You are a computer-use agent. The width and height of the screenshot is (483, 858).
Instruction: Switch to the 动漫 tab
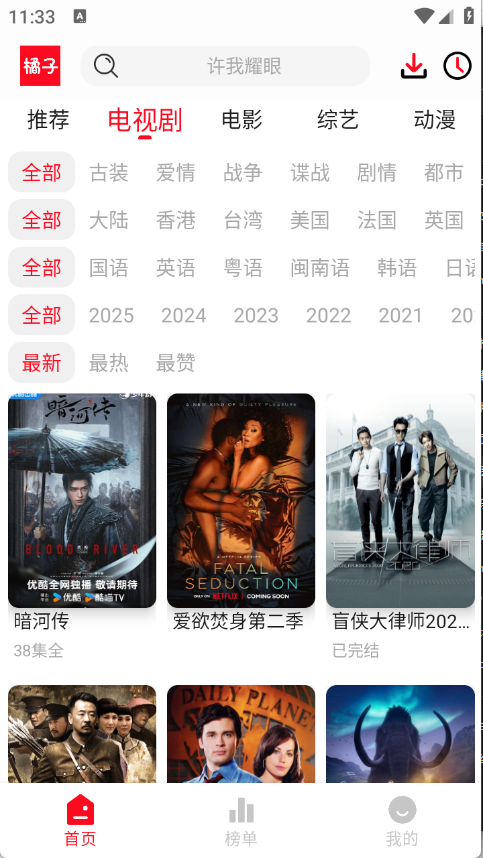point(435,119)
